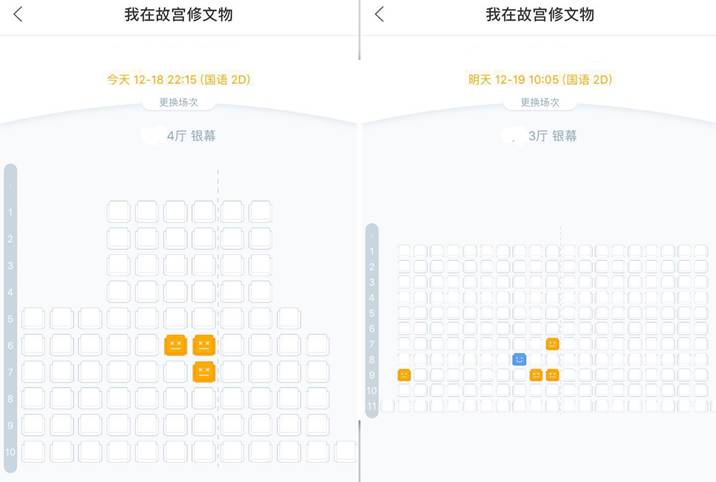Viewport: 716px width, 482px height.
Task: Go back from the 12-18 22:15 session screen
Action: pos(18,15)
